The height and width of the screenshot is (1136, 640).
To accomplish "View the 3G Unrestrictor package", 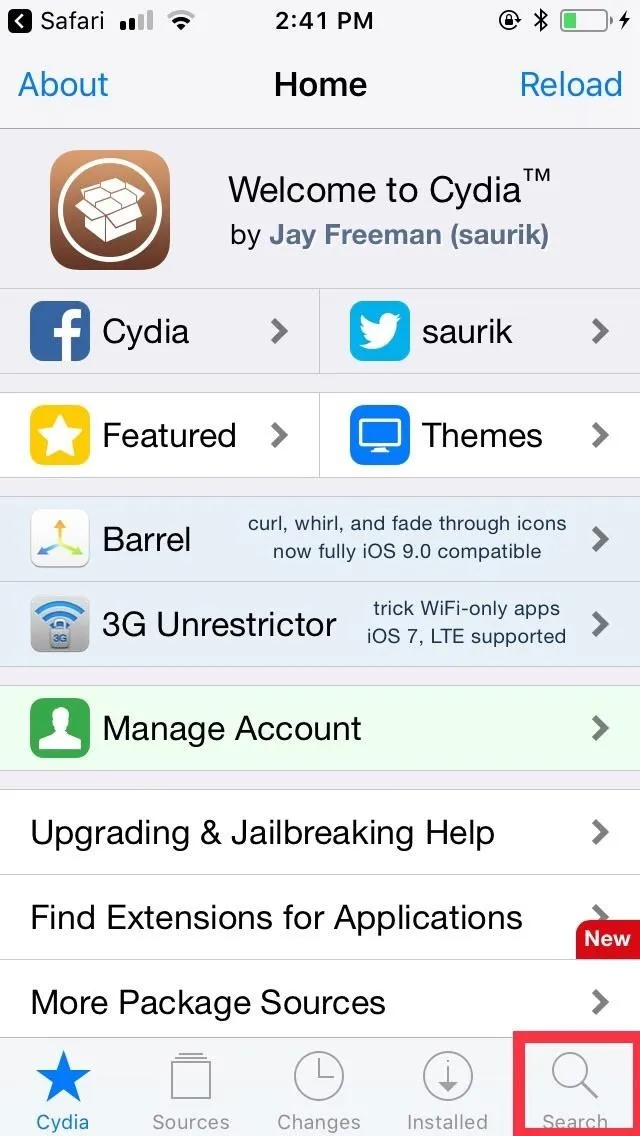I will tap(320, 624).
